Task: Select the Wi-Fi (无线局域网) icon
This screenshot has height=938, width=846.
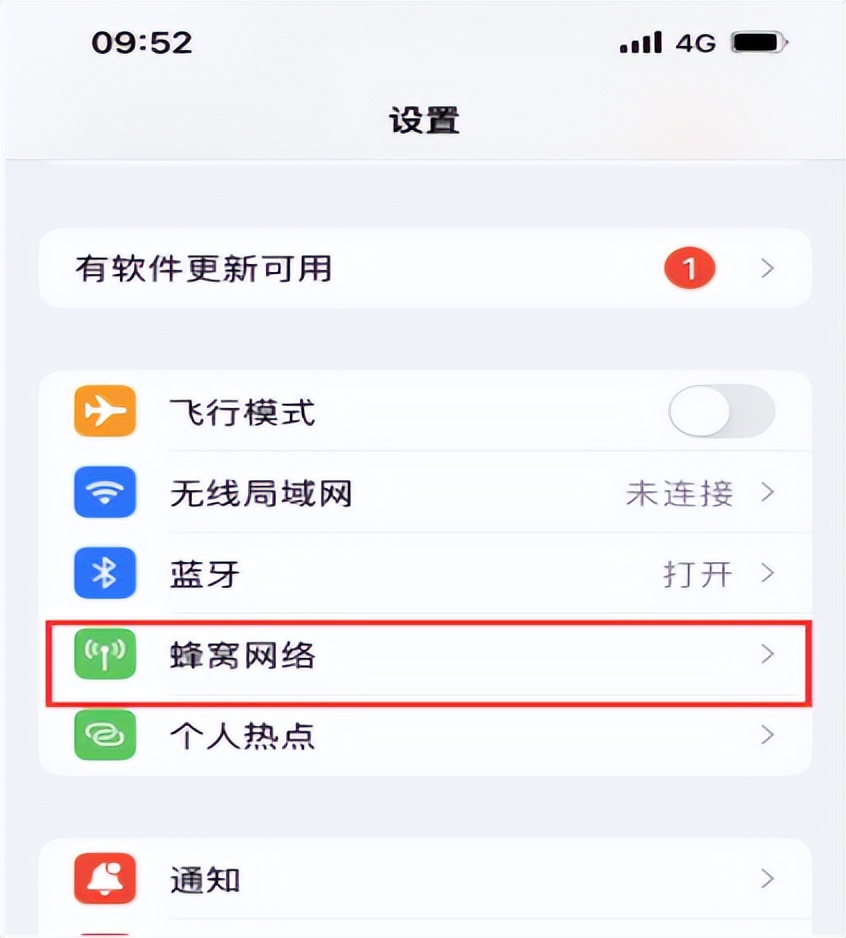Action: [x=105, y=493]
